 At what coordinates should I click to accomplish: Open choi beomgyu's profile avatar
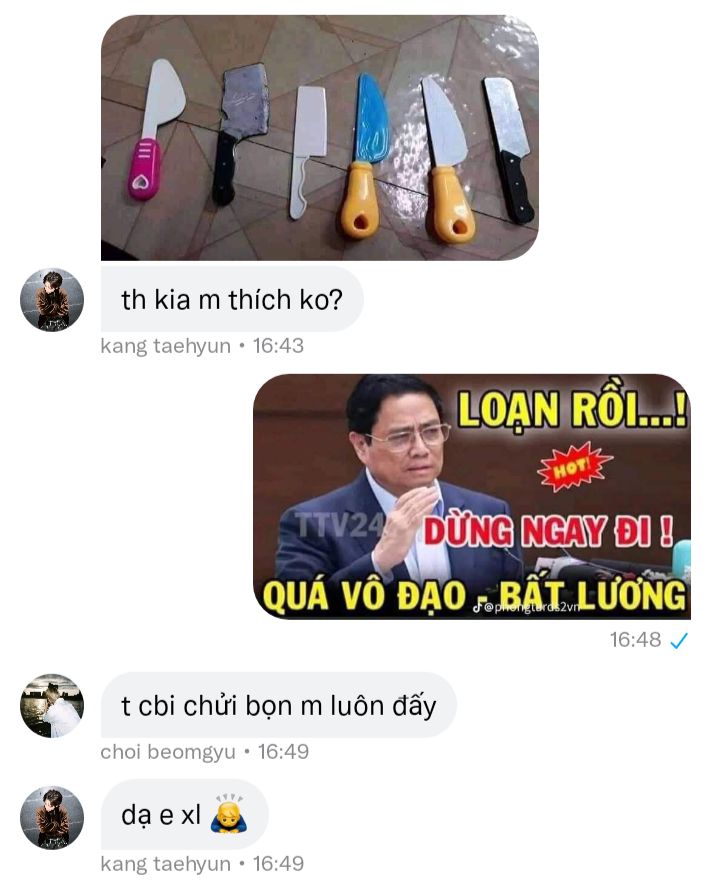point(52,706)
